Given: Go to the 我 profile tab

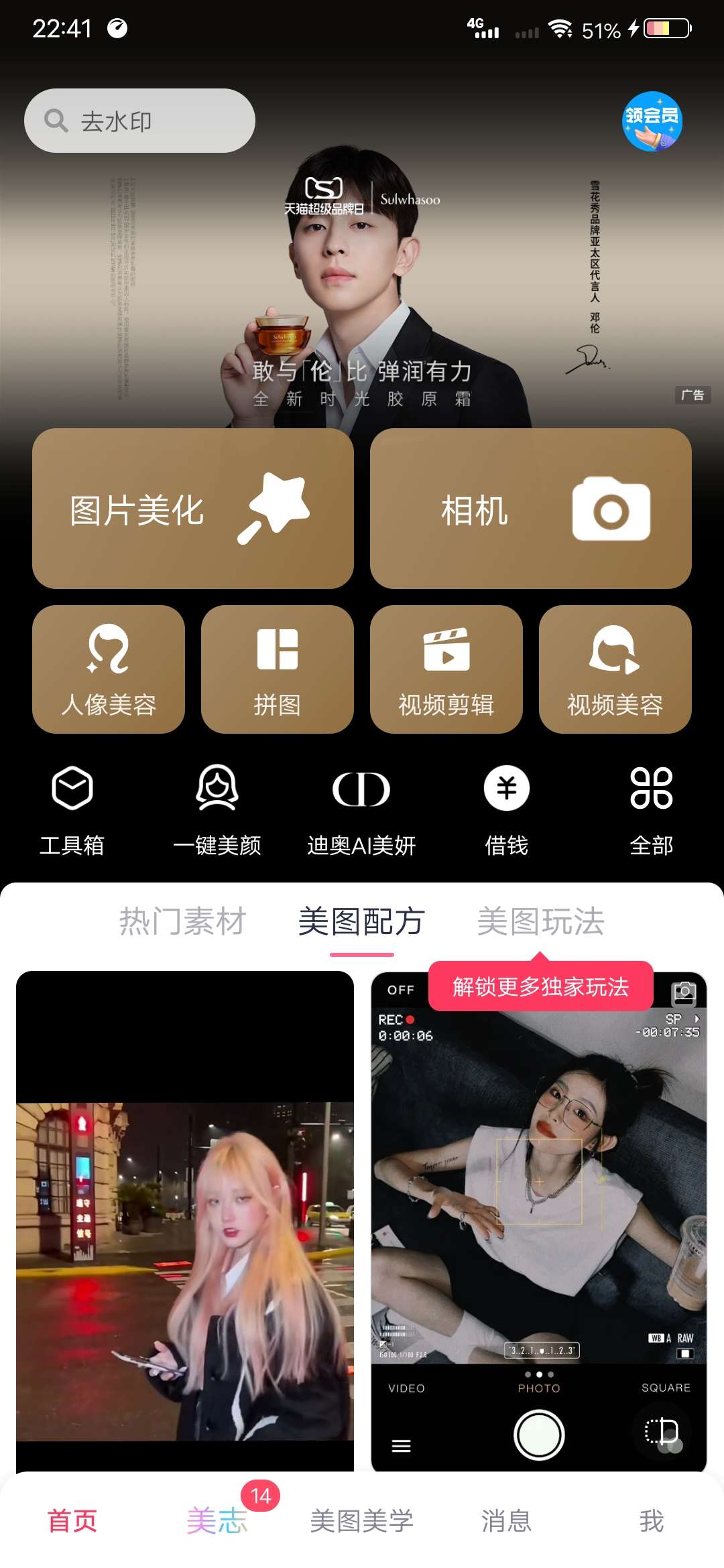Looking at the screenshot, I should click(651, 1520).
